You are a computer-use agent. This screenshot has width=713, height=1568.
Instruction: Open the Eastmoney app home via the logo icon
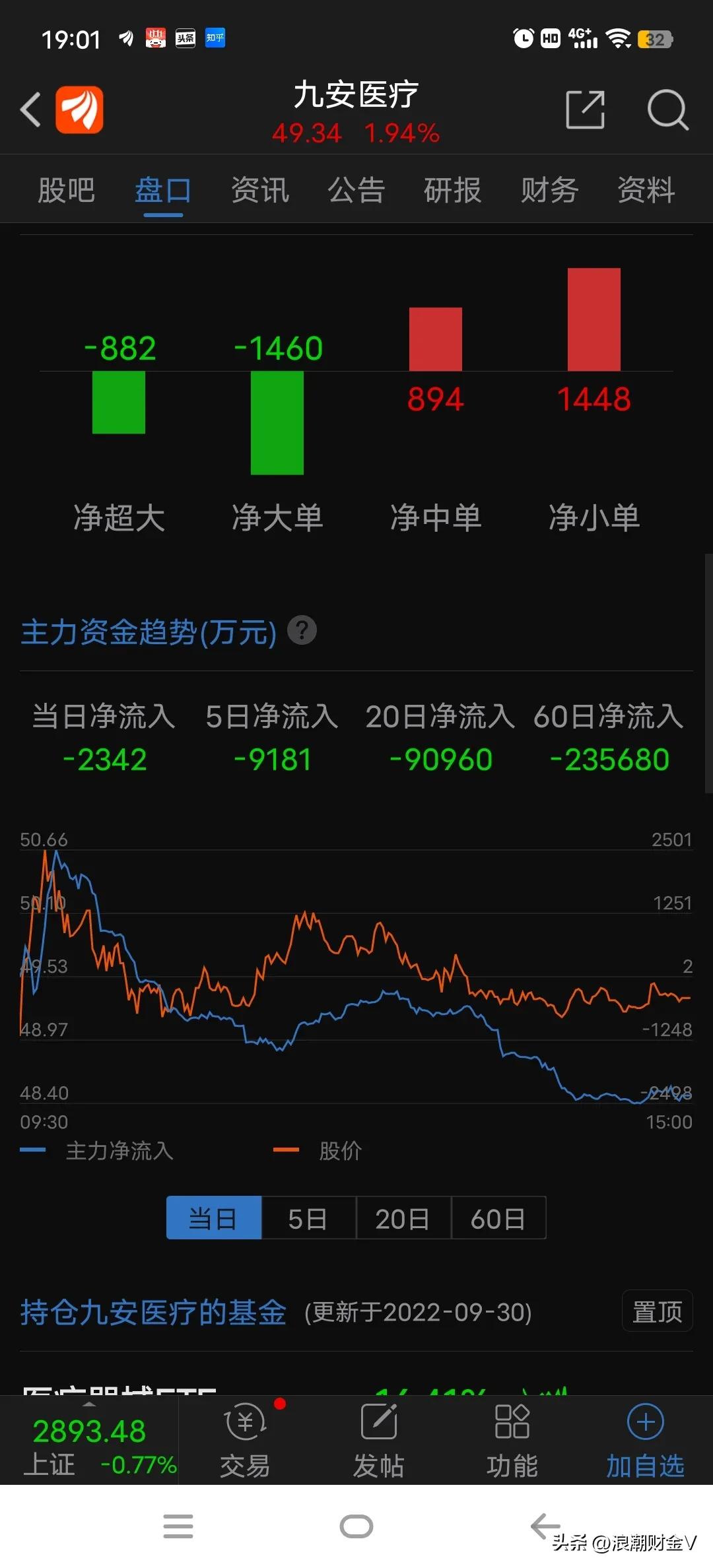point(79,110)
